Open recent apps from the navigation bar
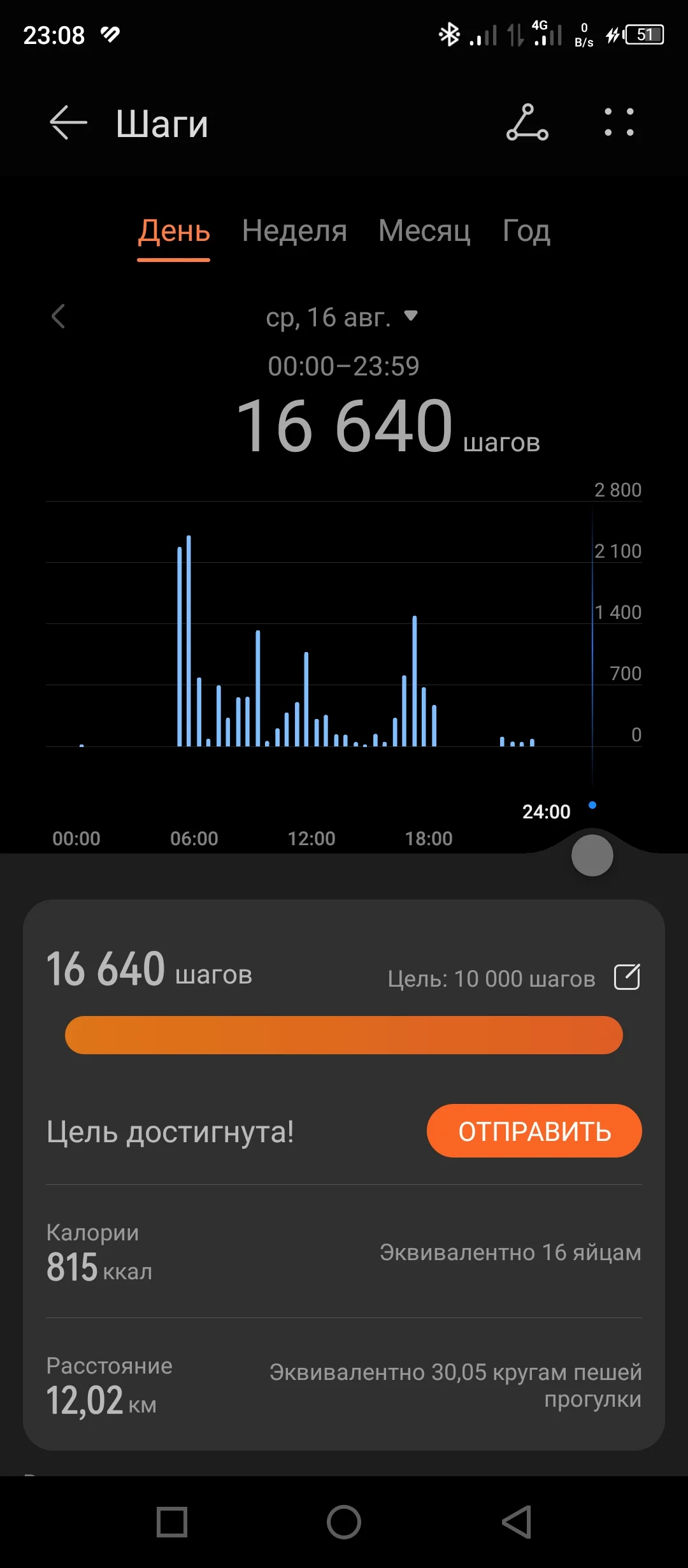Screen dimensions: 688x1568 (172, 1522)
